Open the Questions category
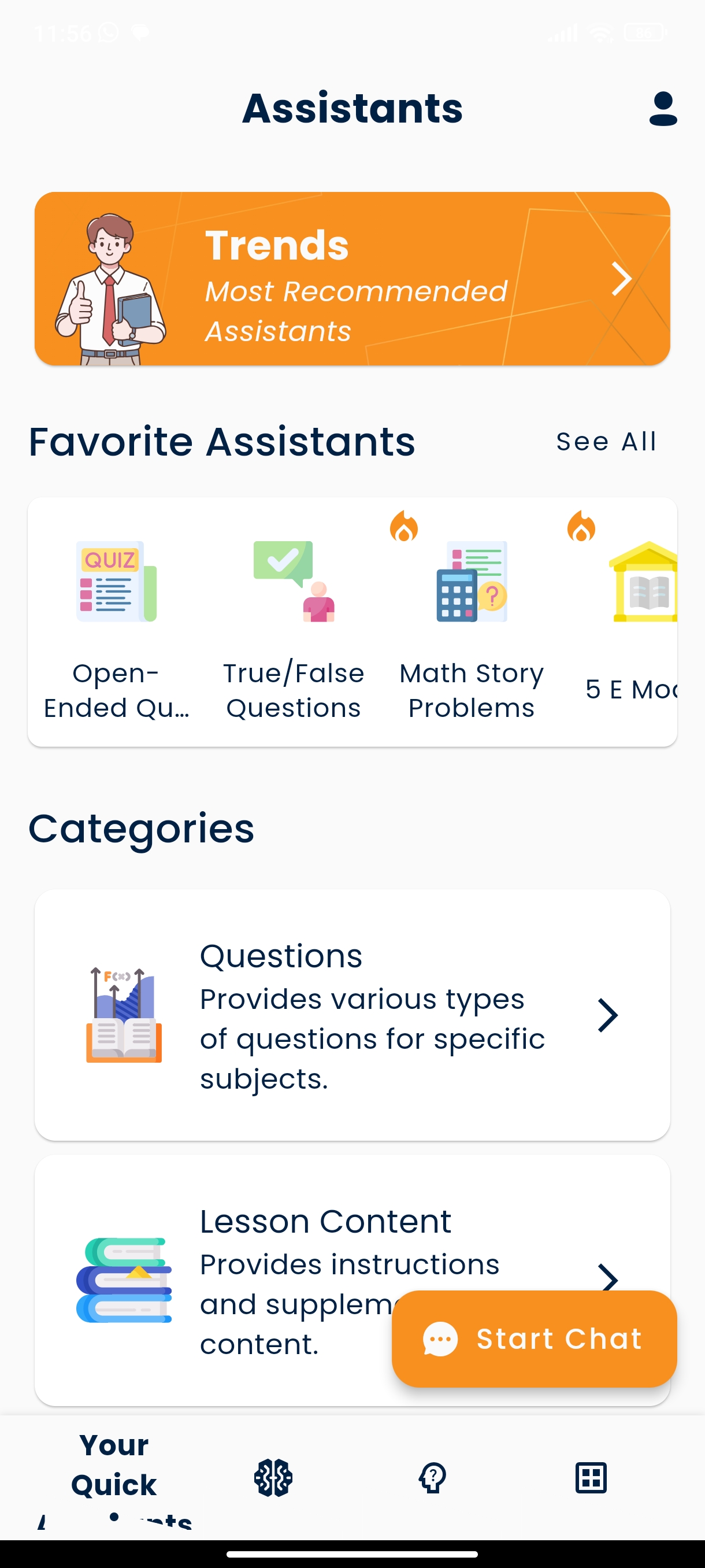 [352, 1015]
